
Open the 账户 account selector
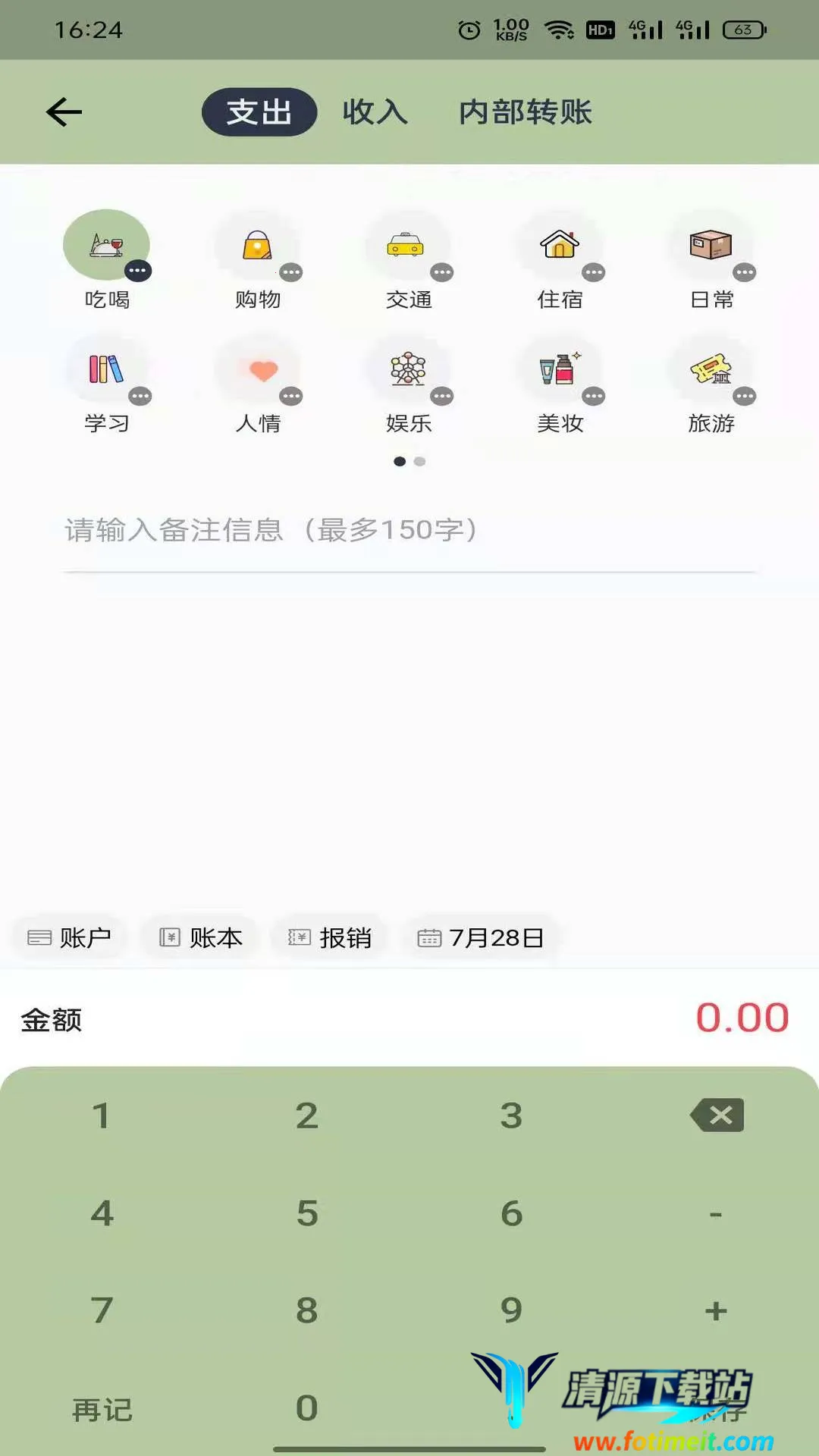(70, 938)
